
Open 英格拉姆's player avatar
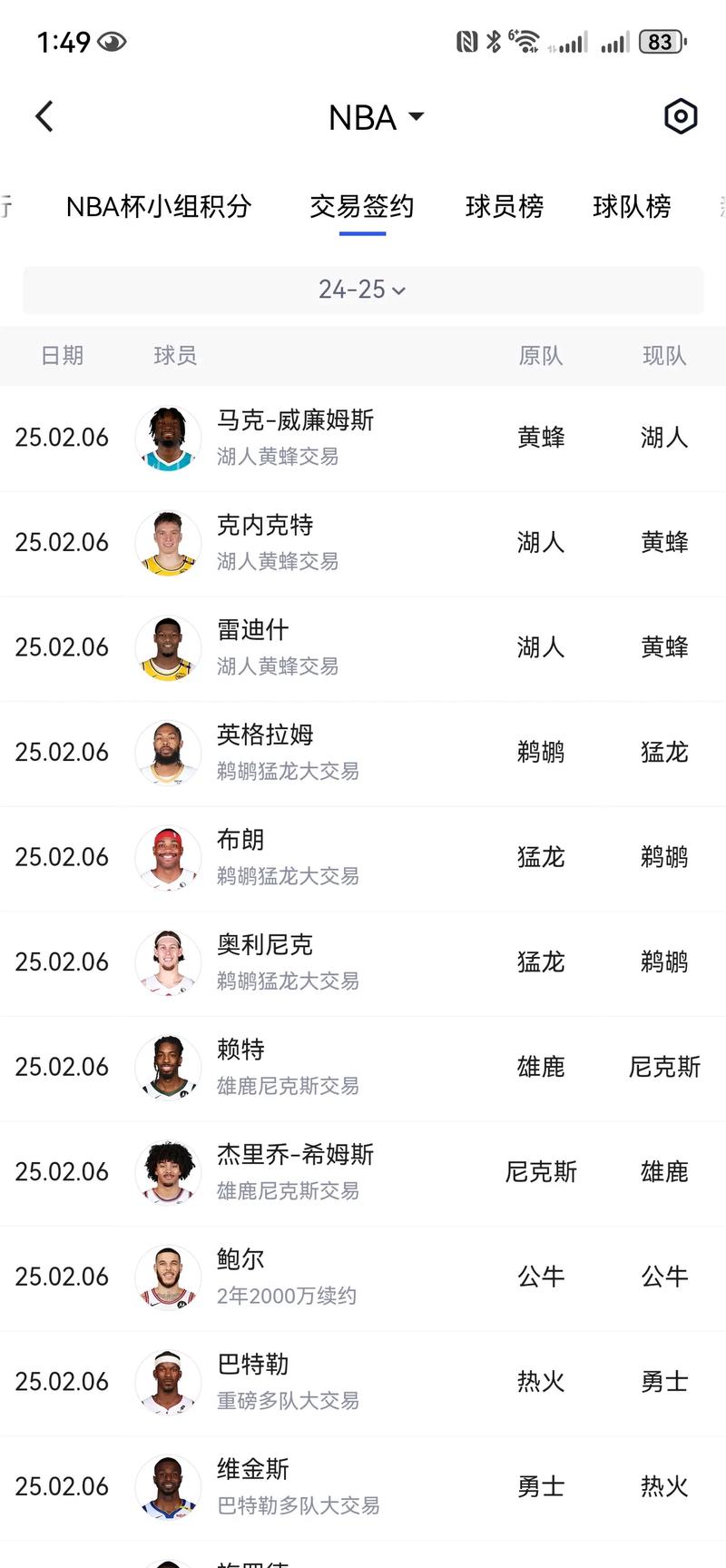(168, 753)
